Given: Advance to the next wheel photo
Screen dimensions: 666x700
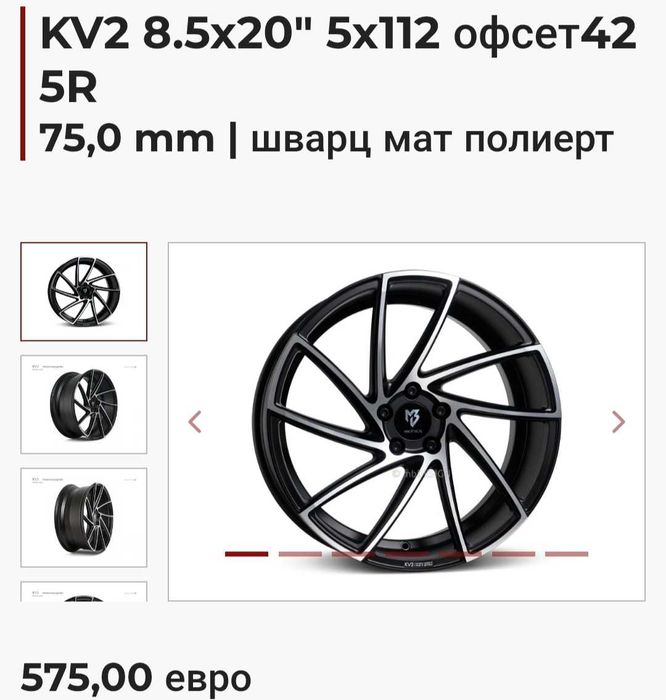Looking at the screenshot, I should (618, 422).
